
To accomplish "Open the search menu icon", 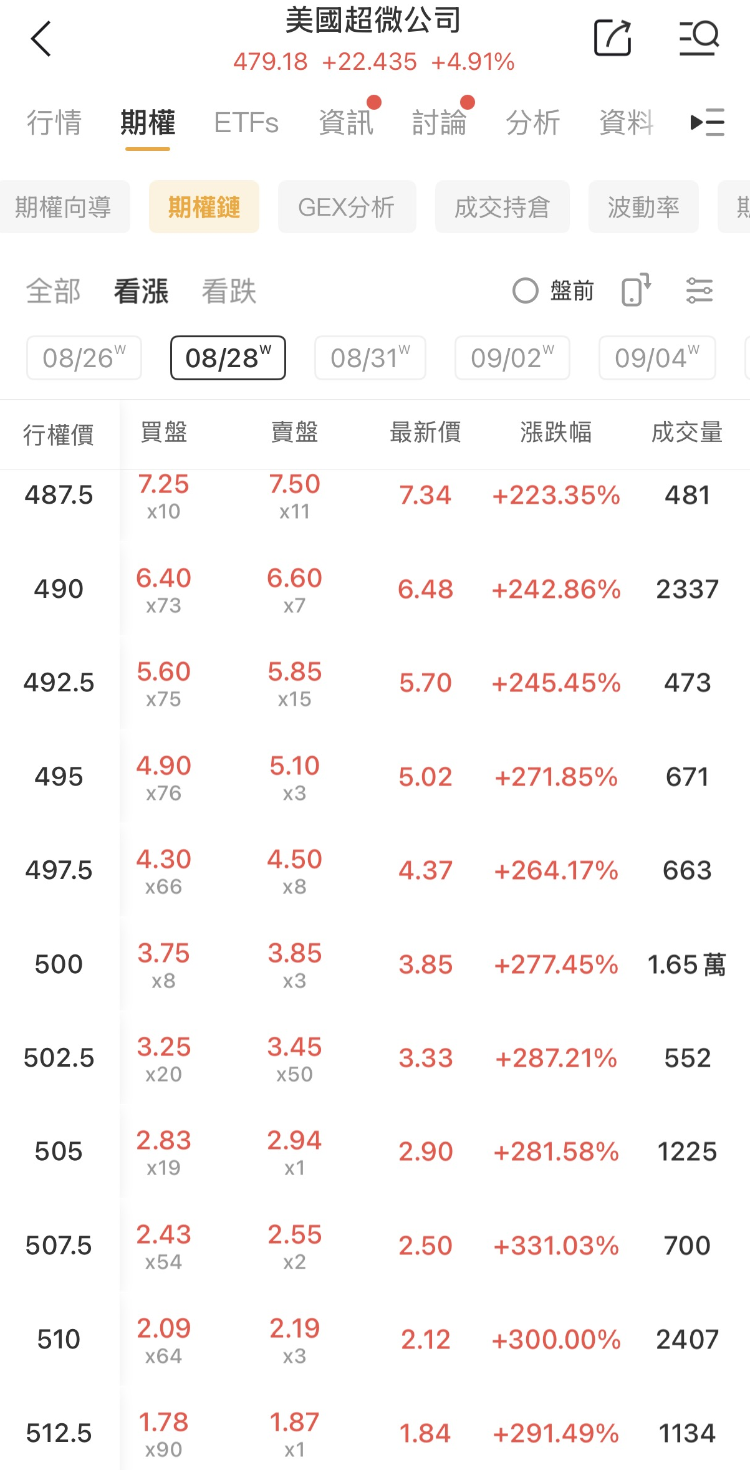I will pyautogui.click(x=698, y=38).
